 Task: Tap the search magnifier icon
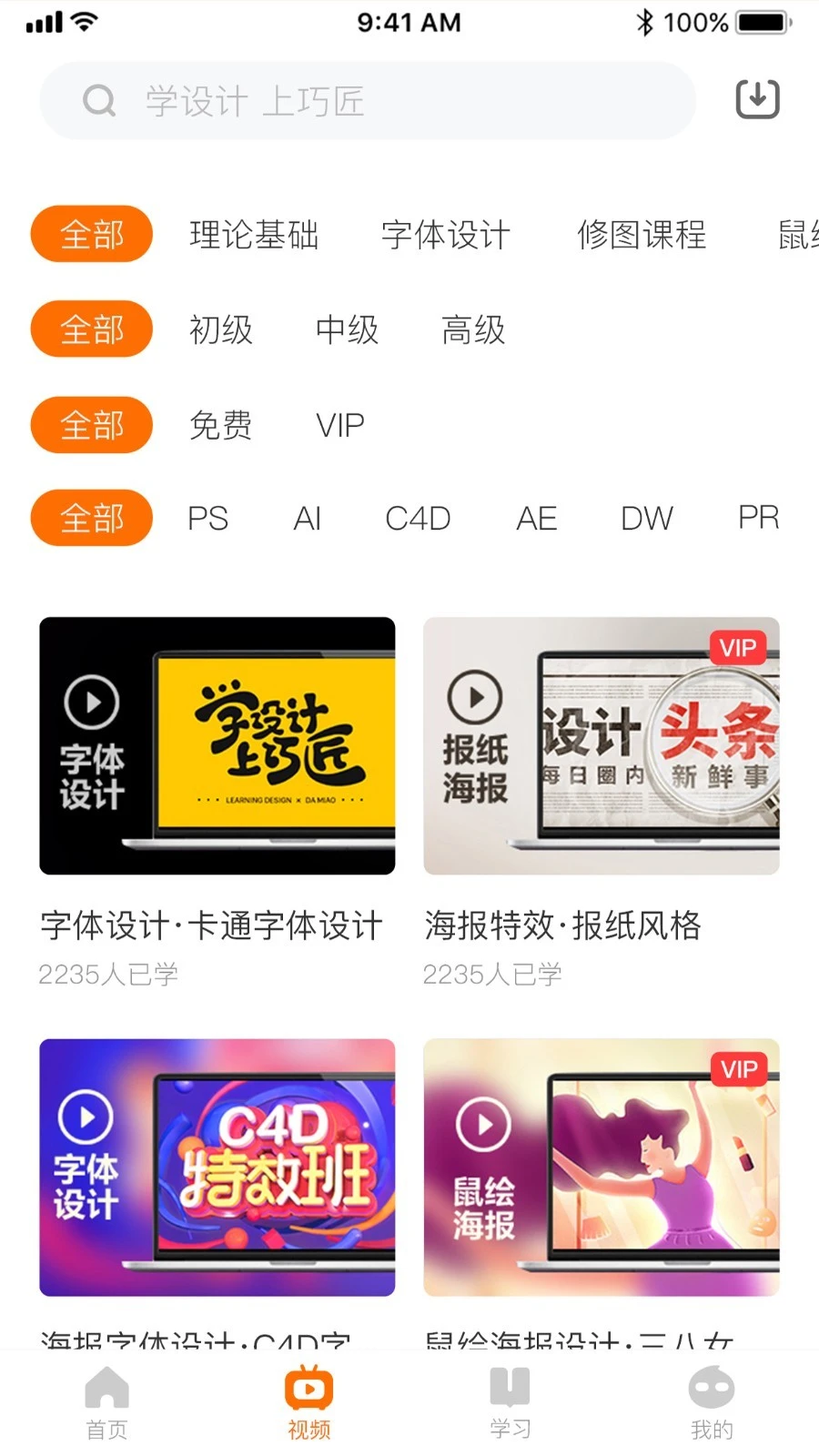click(x=98, y=100)
